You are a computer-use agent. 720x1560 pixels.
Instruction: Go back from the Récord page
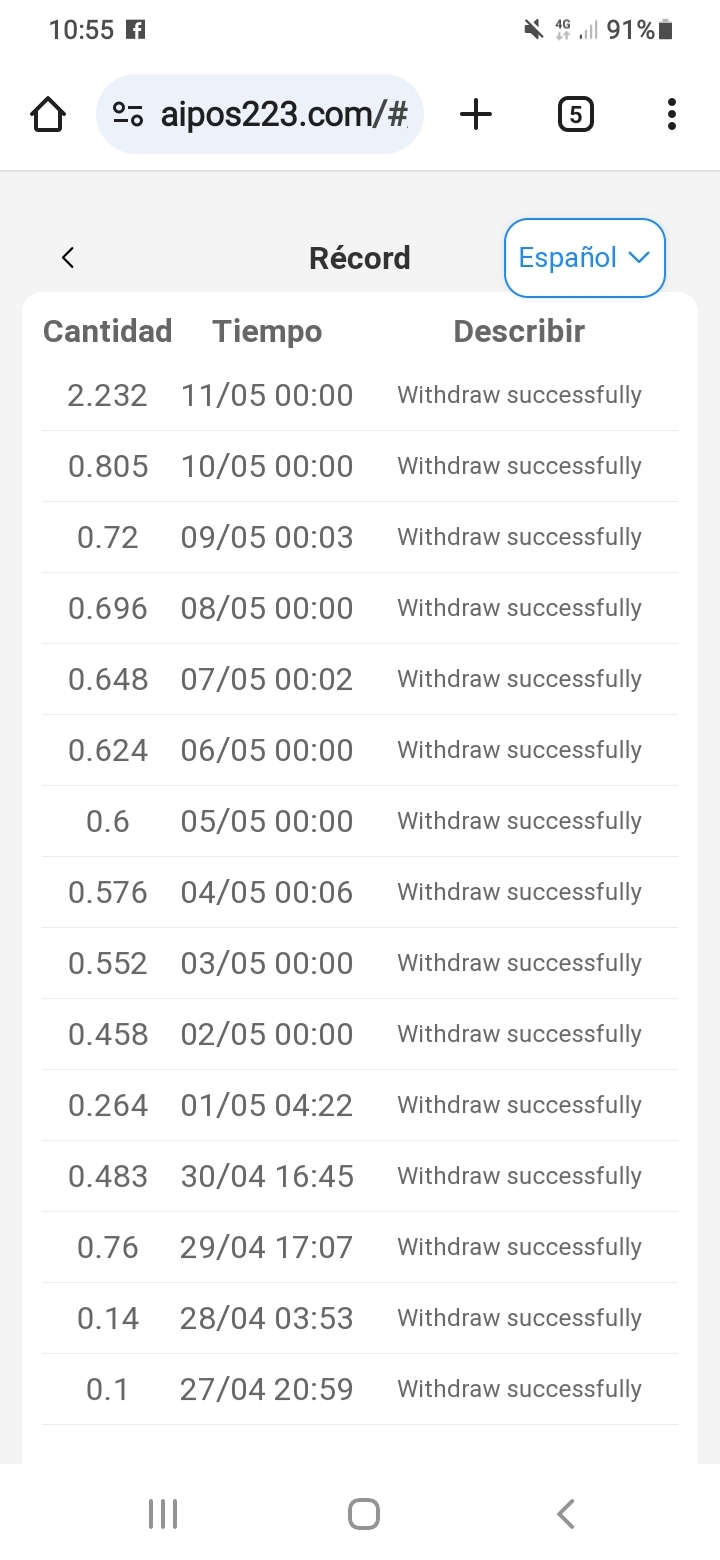tap(68, 258)
